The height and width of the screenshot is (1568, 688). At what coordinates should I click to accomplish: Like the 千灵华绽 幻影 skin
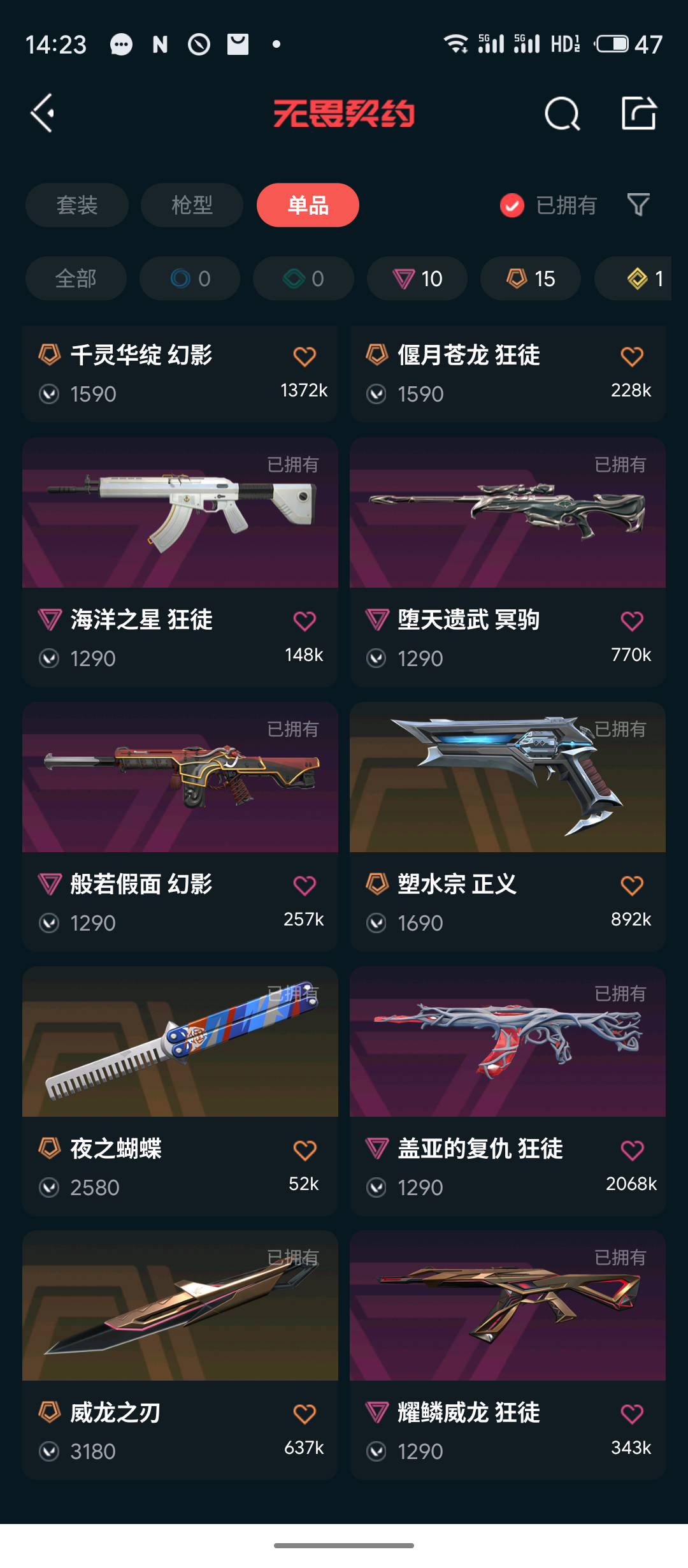pos(305,356)
